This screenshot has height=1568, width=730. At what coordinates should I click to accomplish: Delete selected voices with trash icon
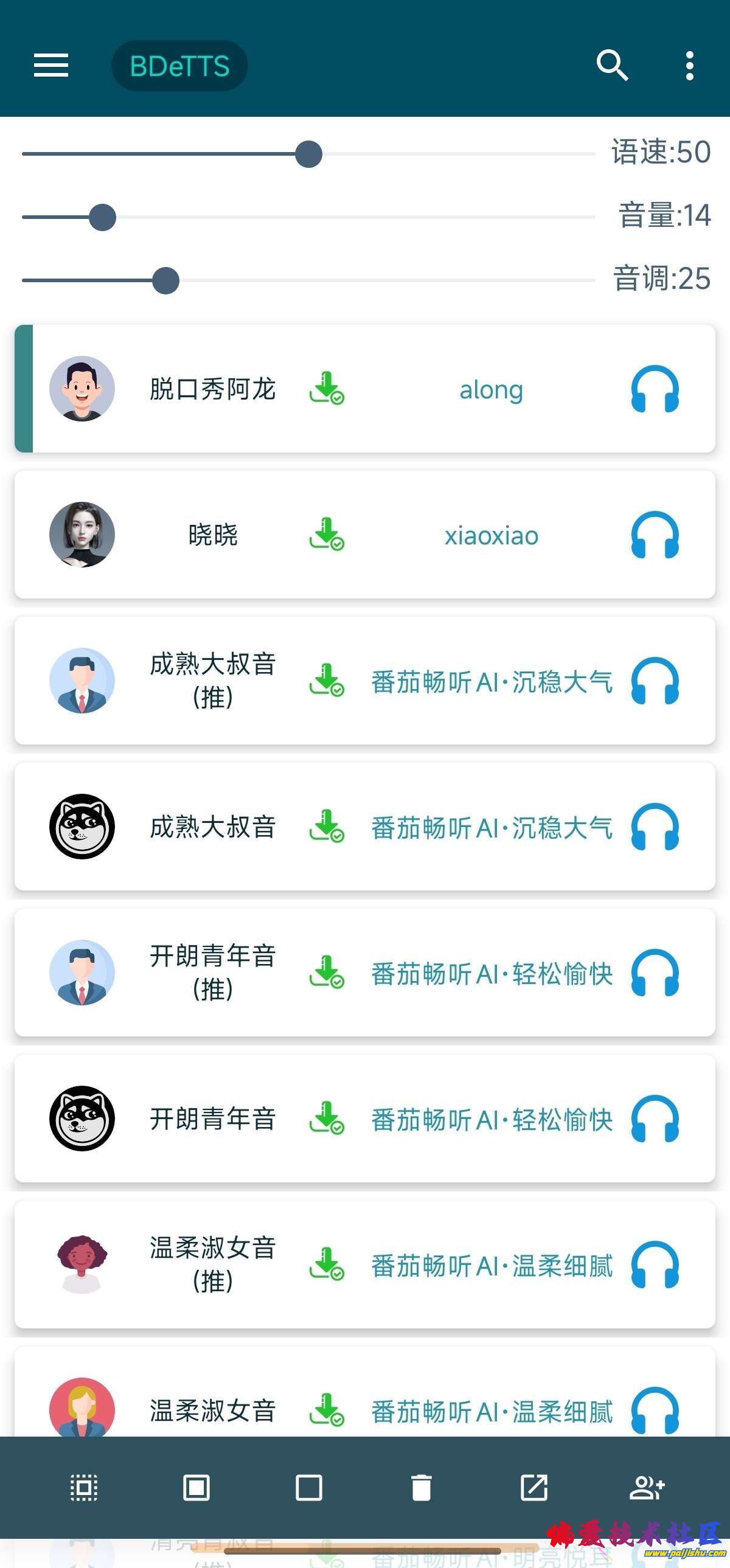(422, 1488)
